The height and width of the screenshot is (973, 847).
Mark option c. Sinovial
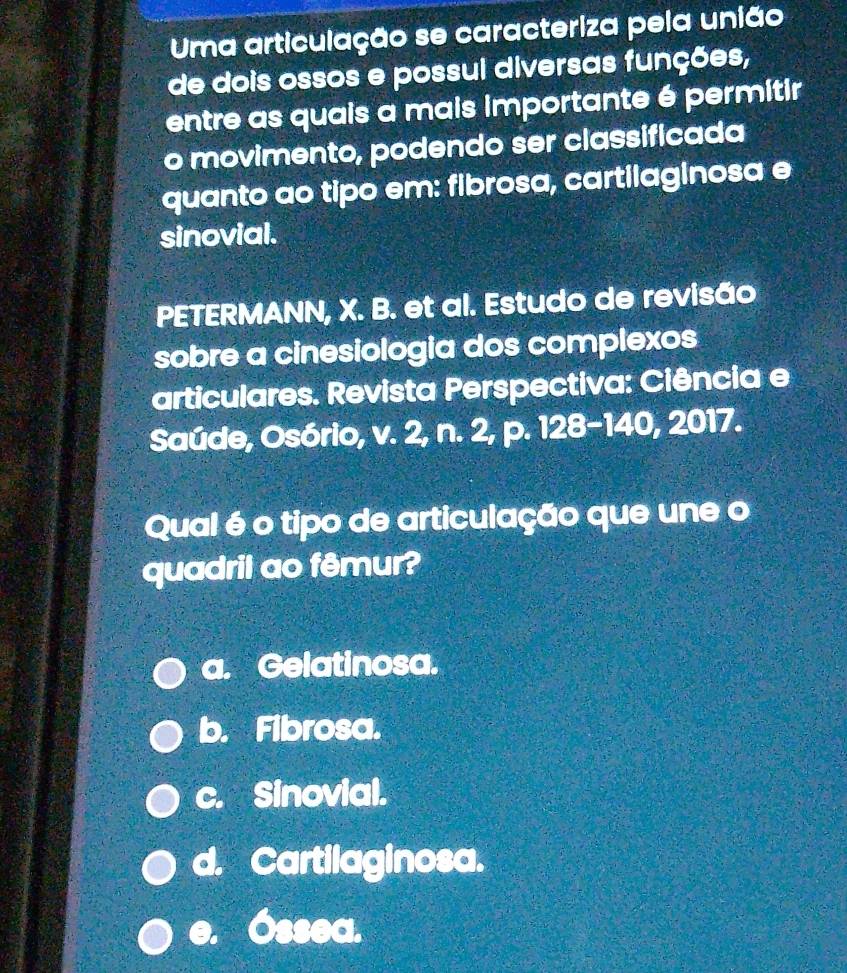(x=160, y=802)
